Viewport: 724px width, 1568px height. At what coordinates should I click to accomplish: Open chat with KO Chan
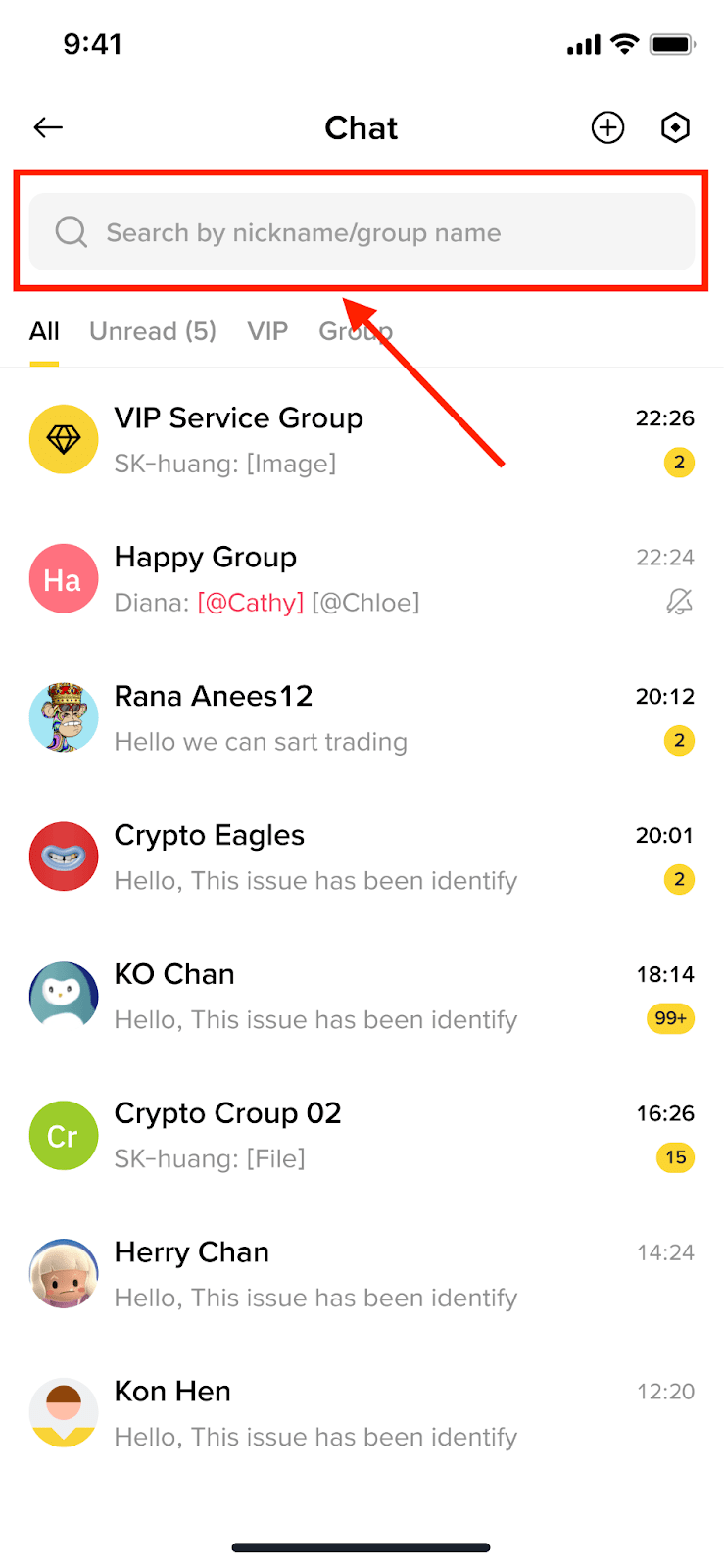361,997
